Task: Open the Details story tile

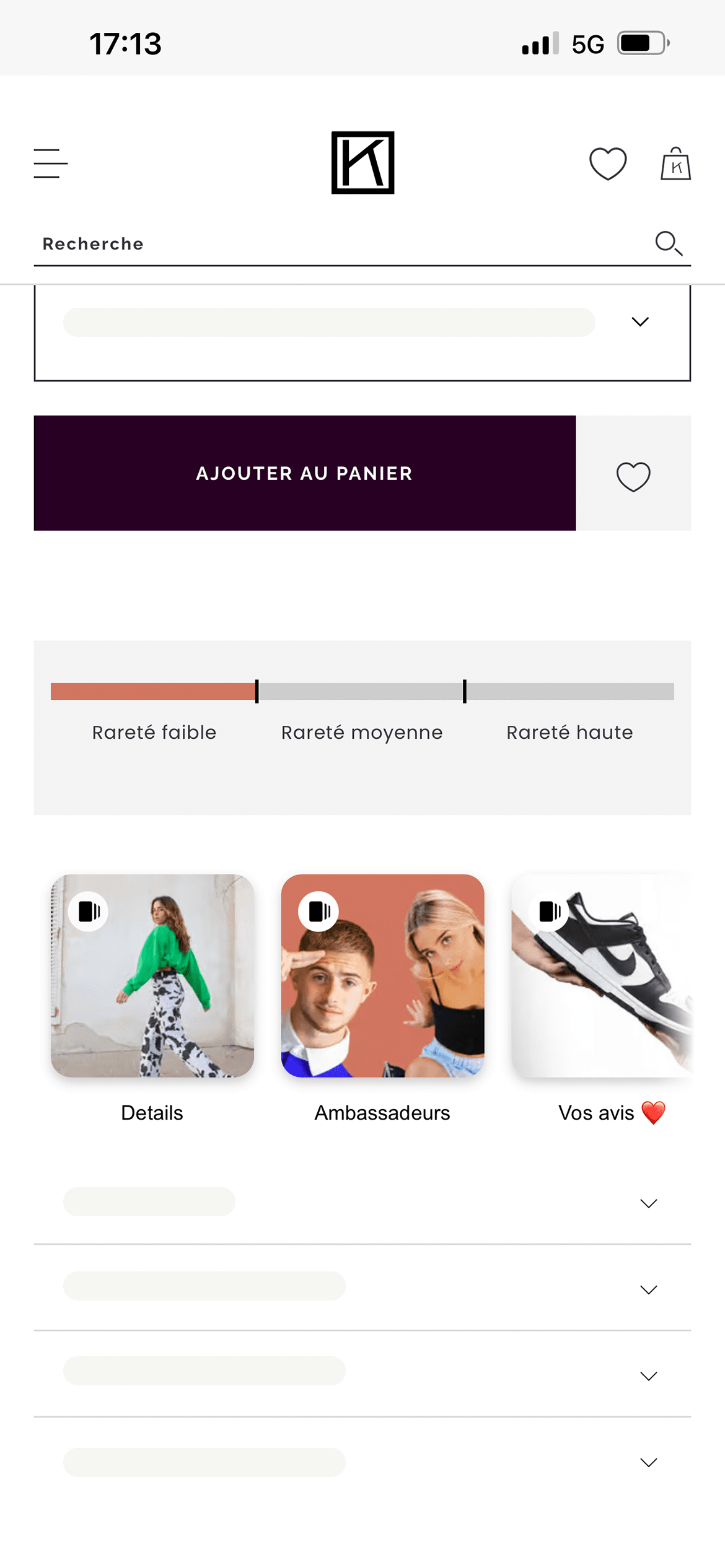Action: [152, 976]
